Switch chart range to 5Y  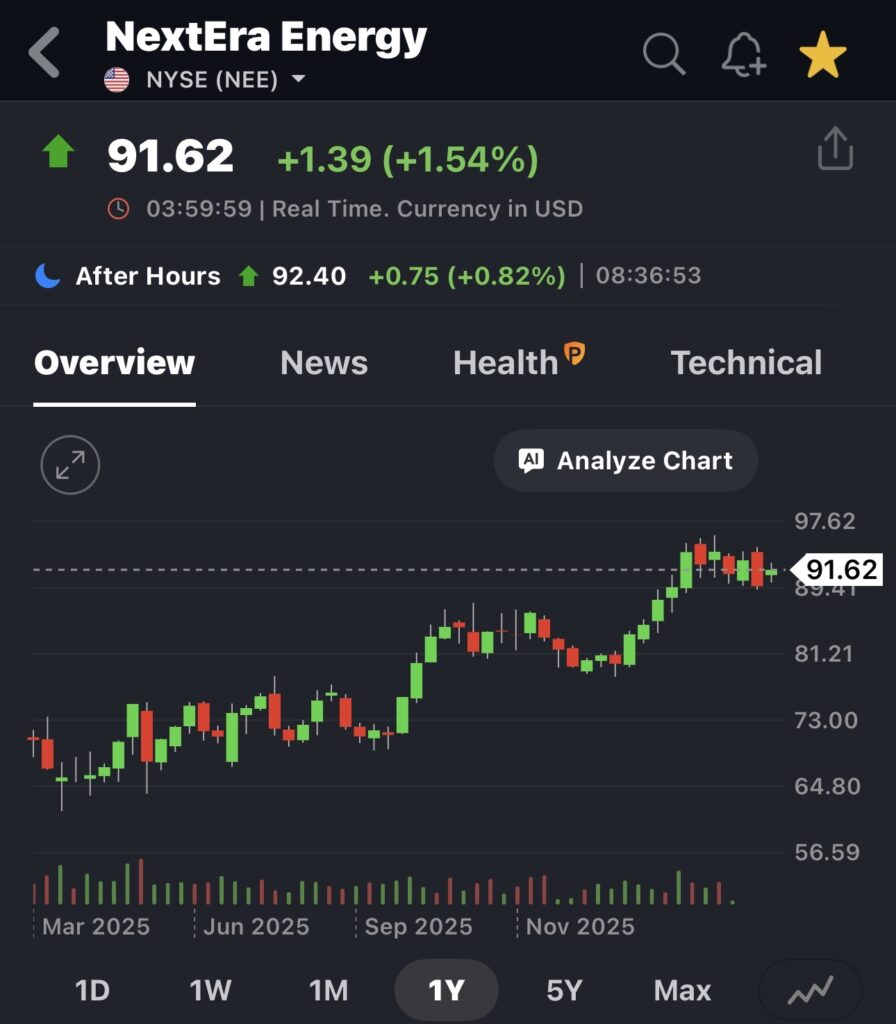564,991
